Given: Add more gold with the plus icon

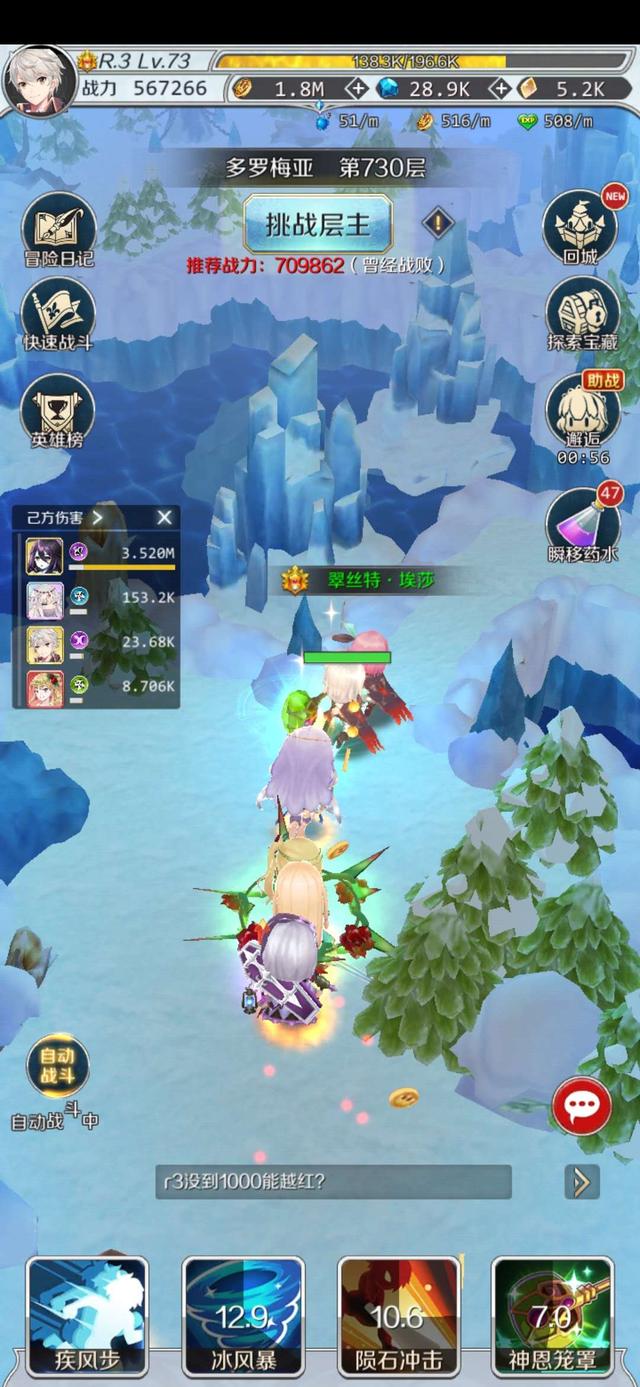Looking at the screenshot, I should tap(356, 89).
